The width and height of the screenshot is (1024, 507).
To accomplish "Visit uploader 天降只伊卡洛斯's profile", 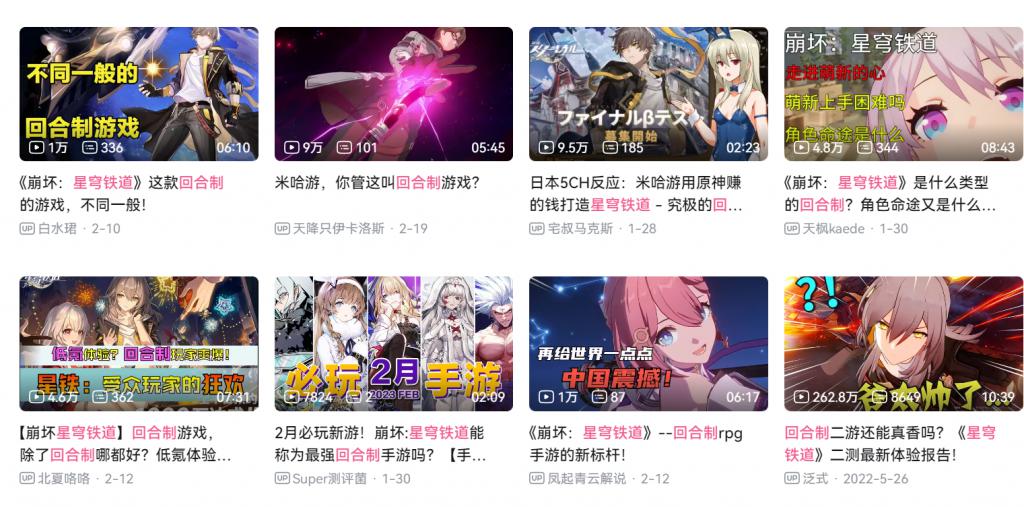I will tap(337, 228).
